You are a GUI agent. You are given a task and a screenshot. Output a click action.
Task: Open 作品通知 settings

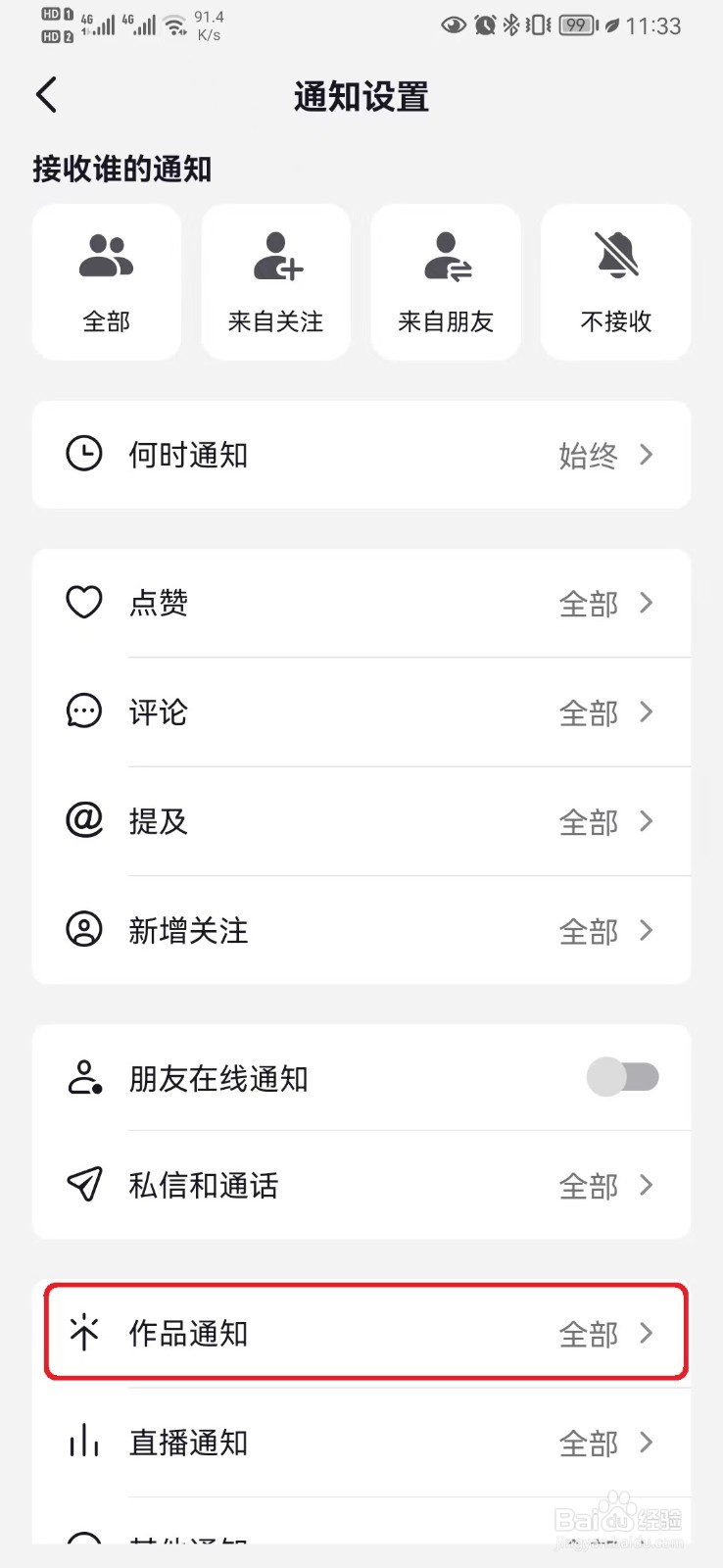[x=361, y=1333]
